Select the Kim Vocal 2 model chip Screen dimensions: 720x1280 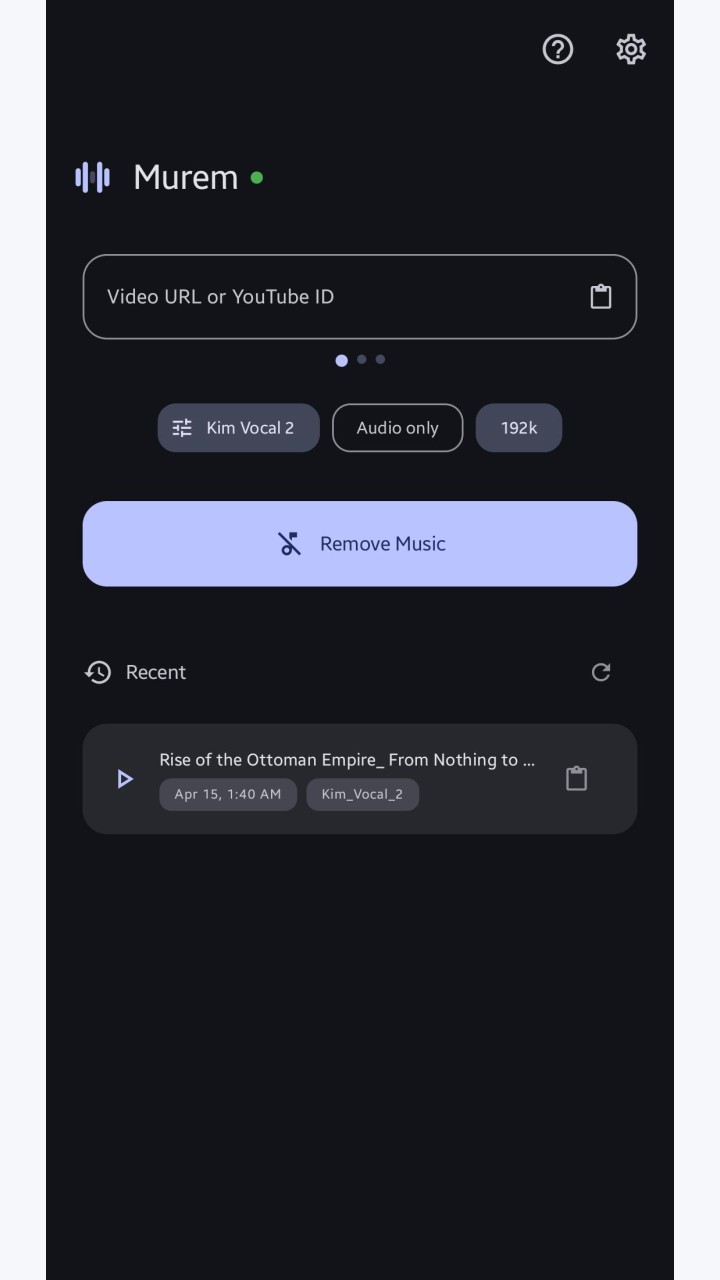pos(239,428)
